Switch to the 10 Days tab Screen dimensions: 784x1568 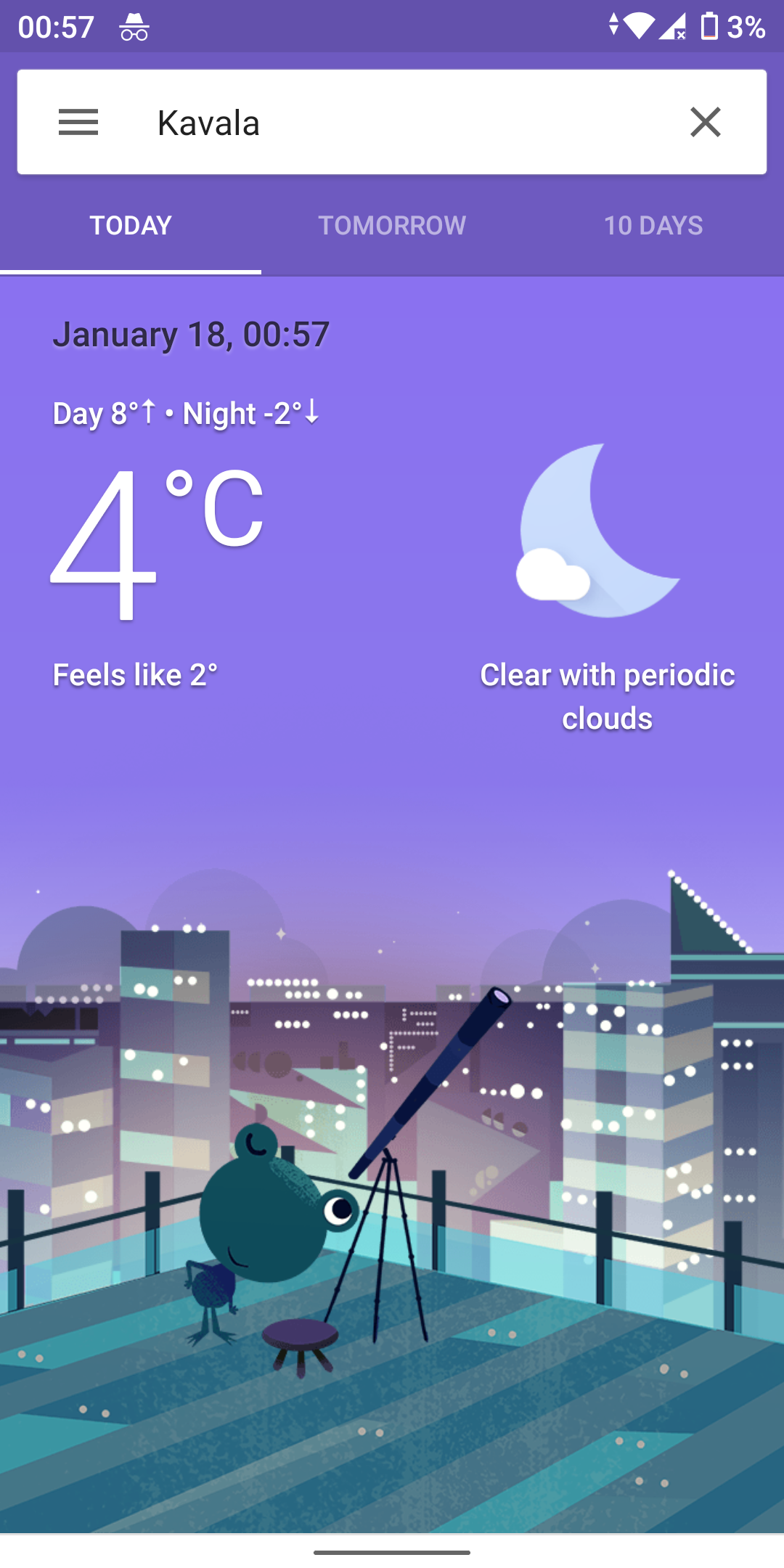click(x=653, y=226)
